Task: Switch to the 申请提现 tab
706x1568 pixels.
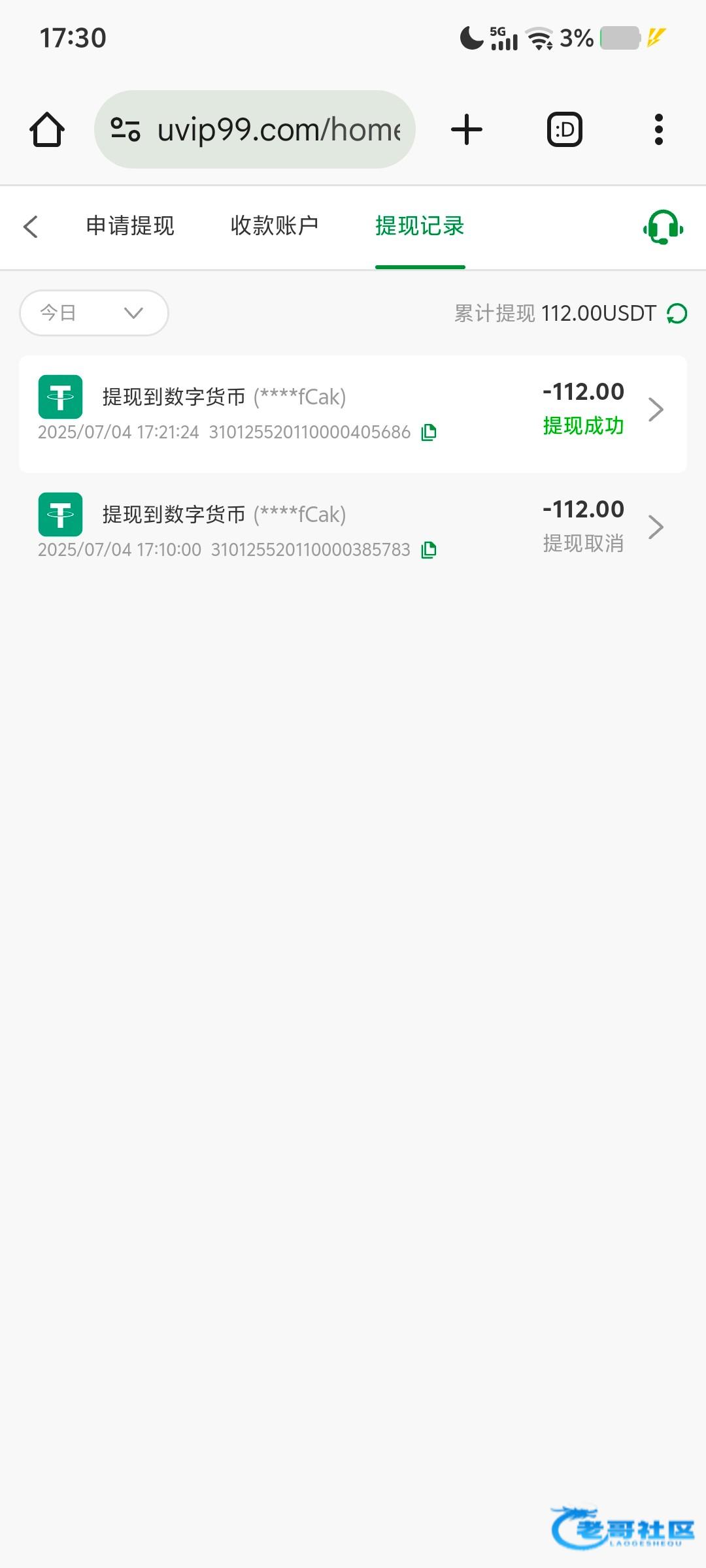Action: coord(130,226)
